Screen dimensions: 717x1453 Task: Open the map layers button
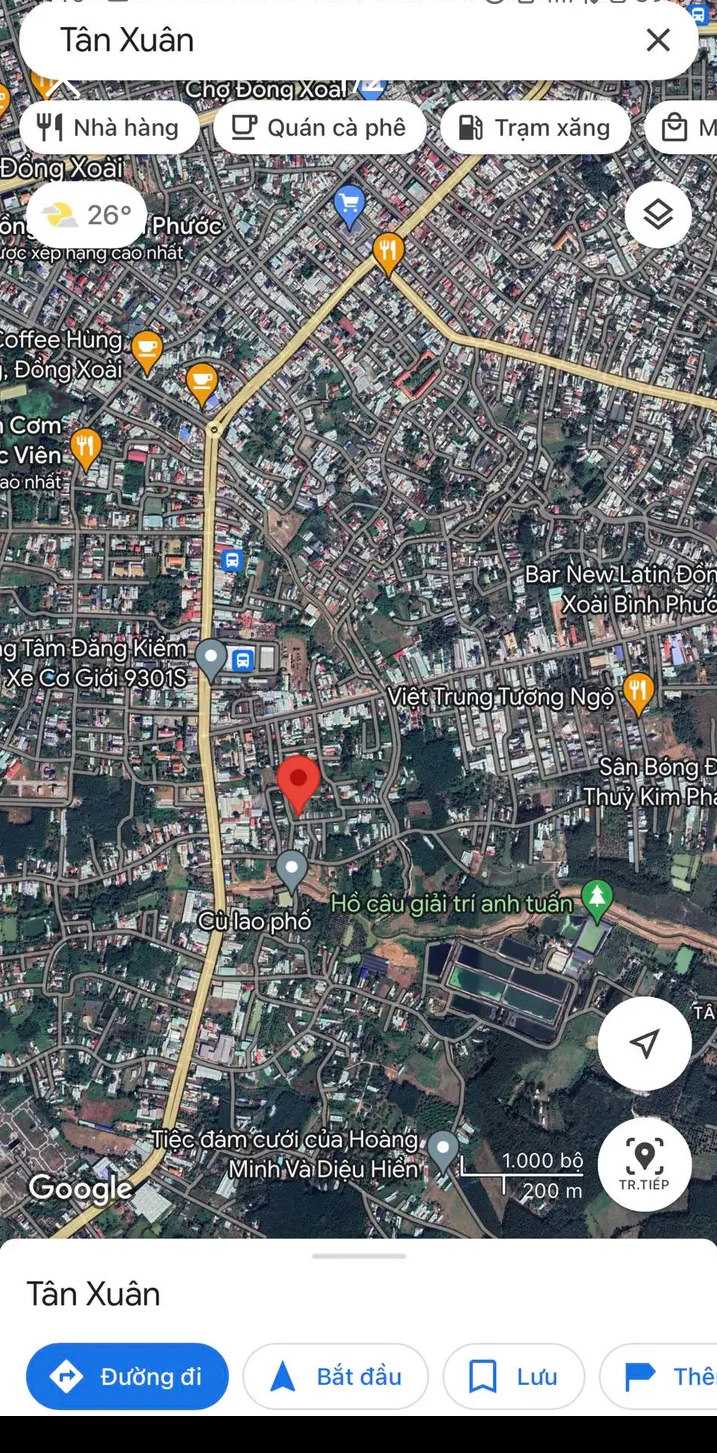coord(657,214)
